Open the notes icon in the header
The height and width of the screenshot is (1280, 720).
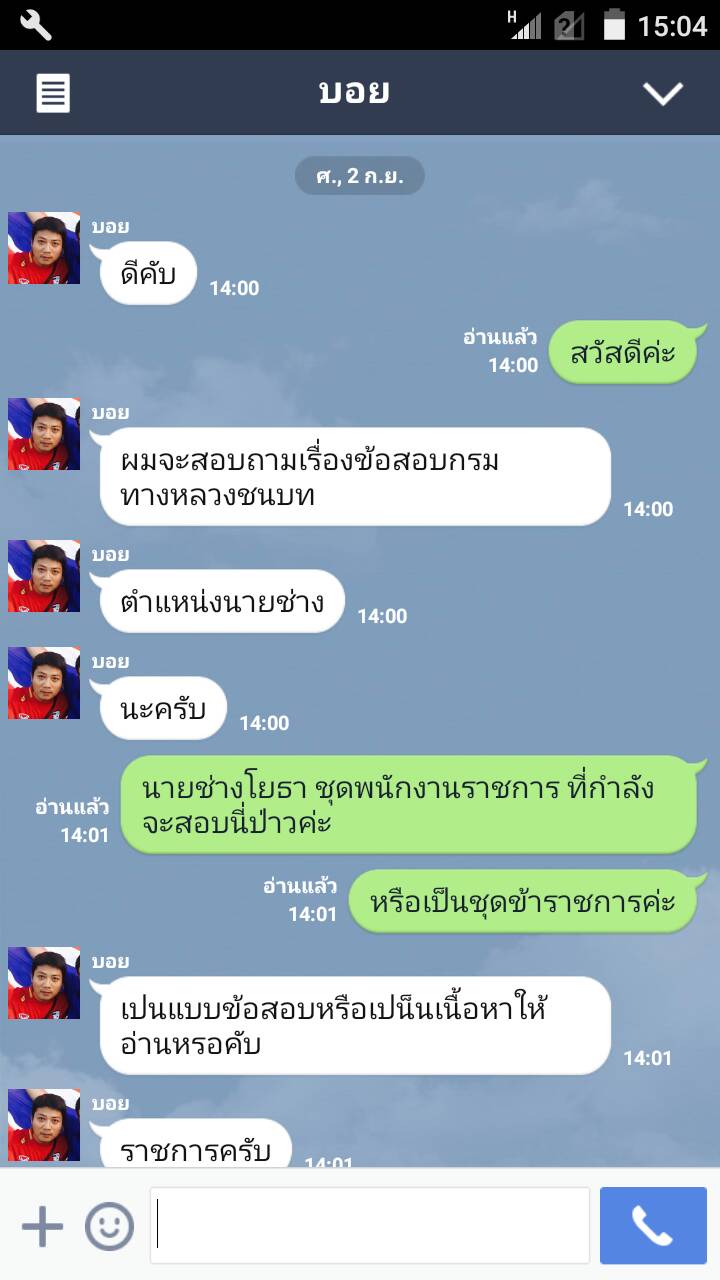coord(53,93)
